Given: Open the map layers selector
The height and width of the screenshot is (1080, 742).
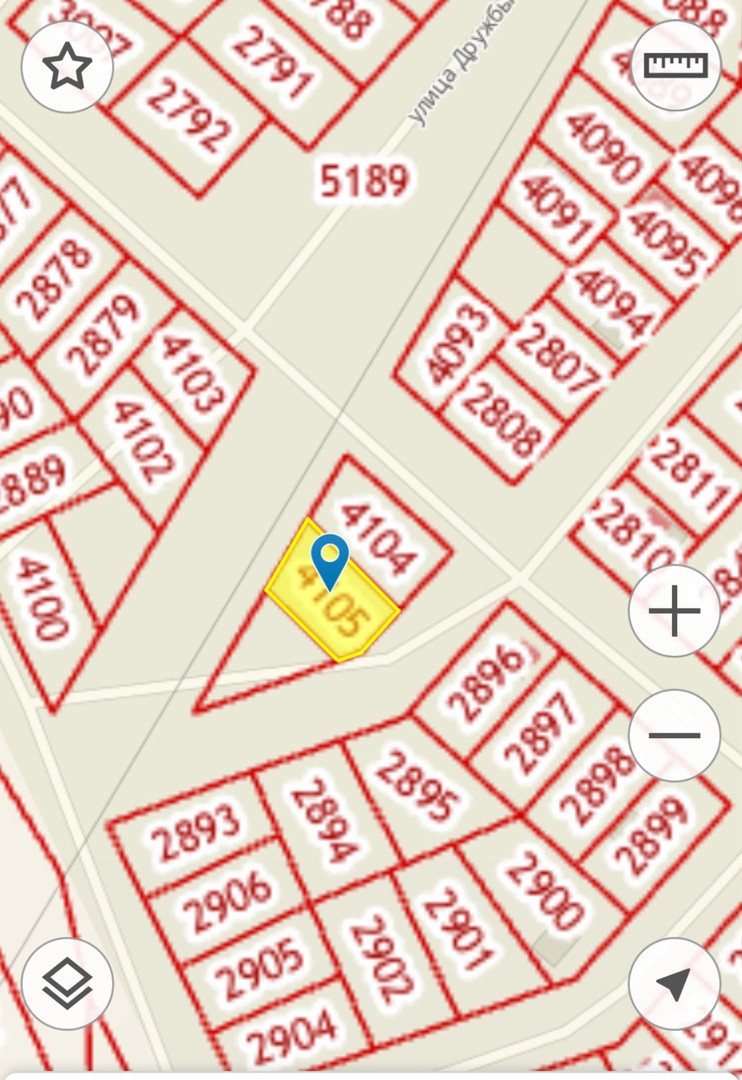Looking at the screenshot, I should tap(67, 984).
